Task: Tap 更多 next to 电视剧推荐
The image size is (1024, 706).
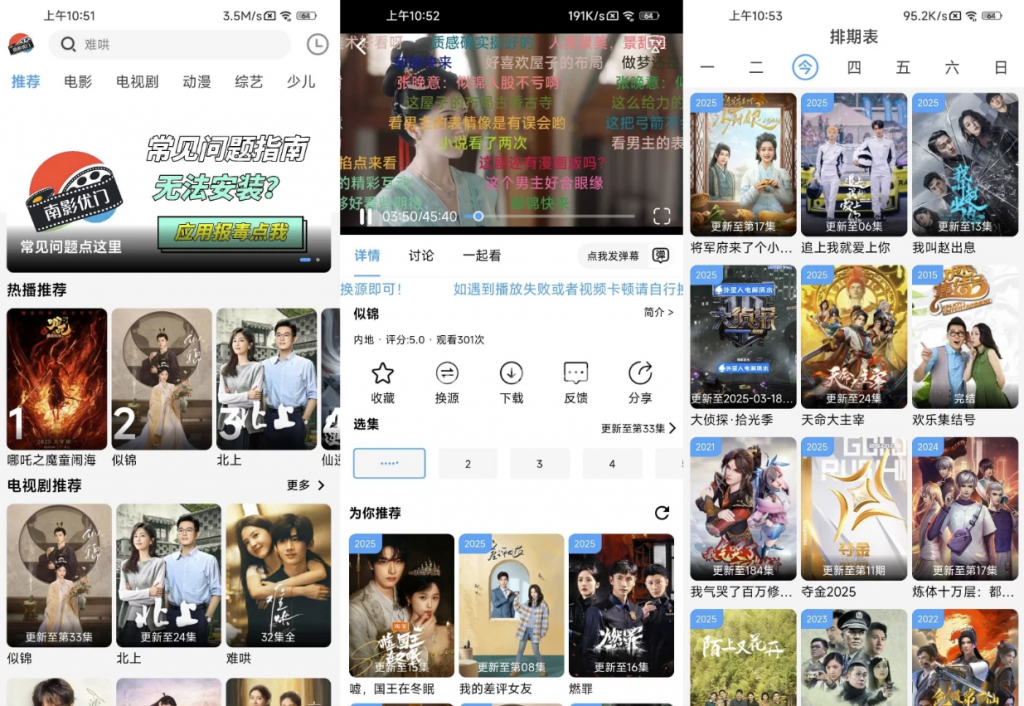Action: [x=306, y=485]
